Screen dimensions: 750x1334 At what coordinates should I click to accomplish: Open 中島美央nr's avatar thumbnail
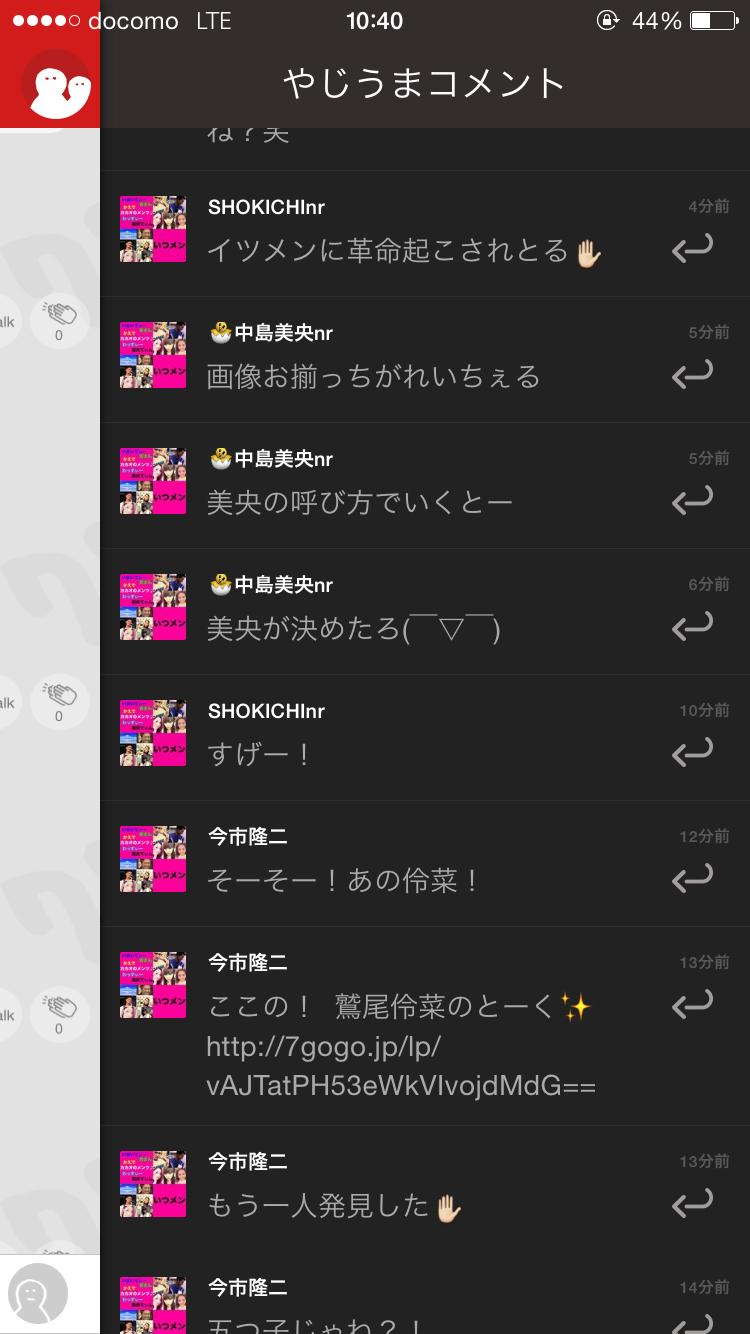[153, 355]
